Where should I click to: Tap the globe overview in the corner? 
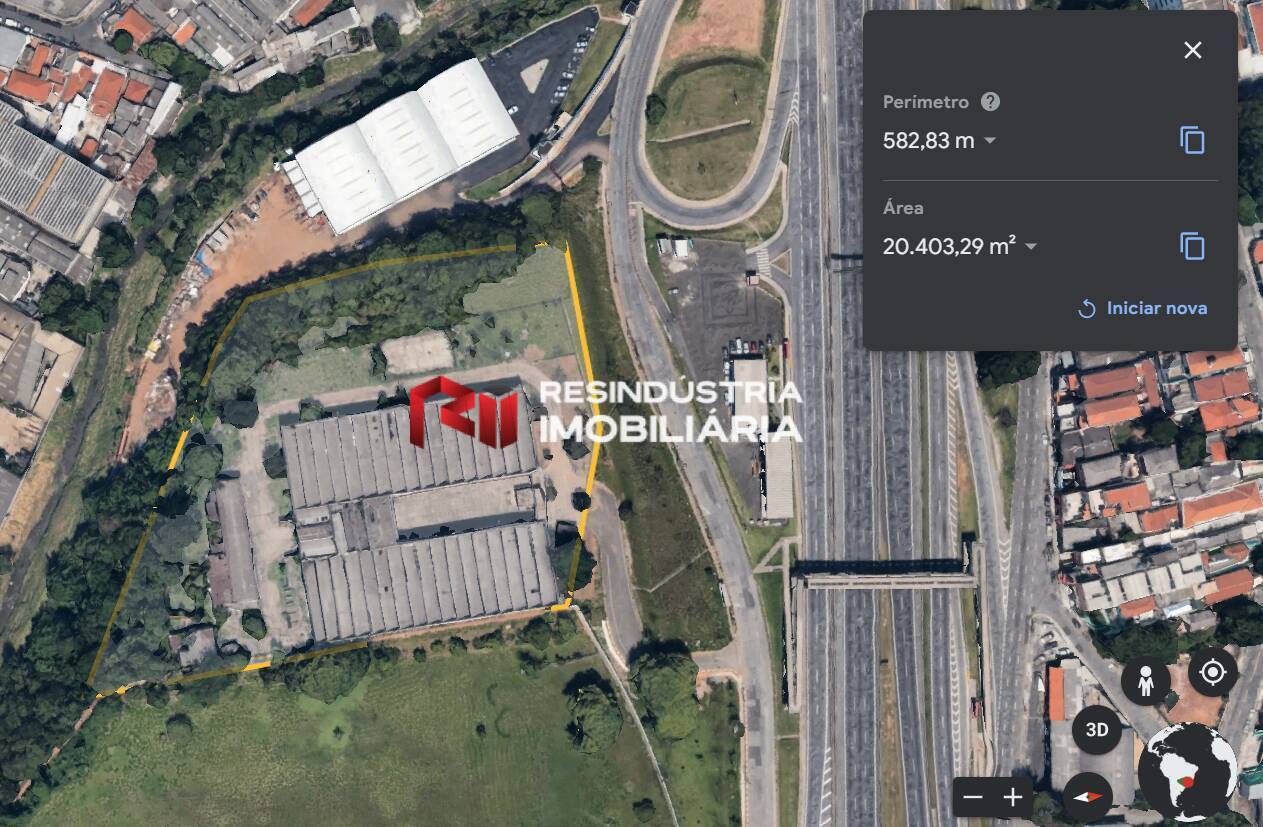click(x=1187, y=773)
